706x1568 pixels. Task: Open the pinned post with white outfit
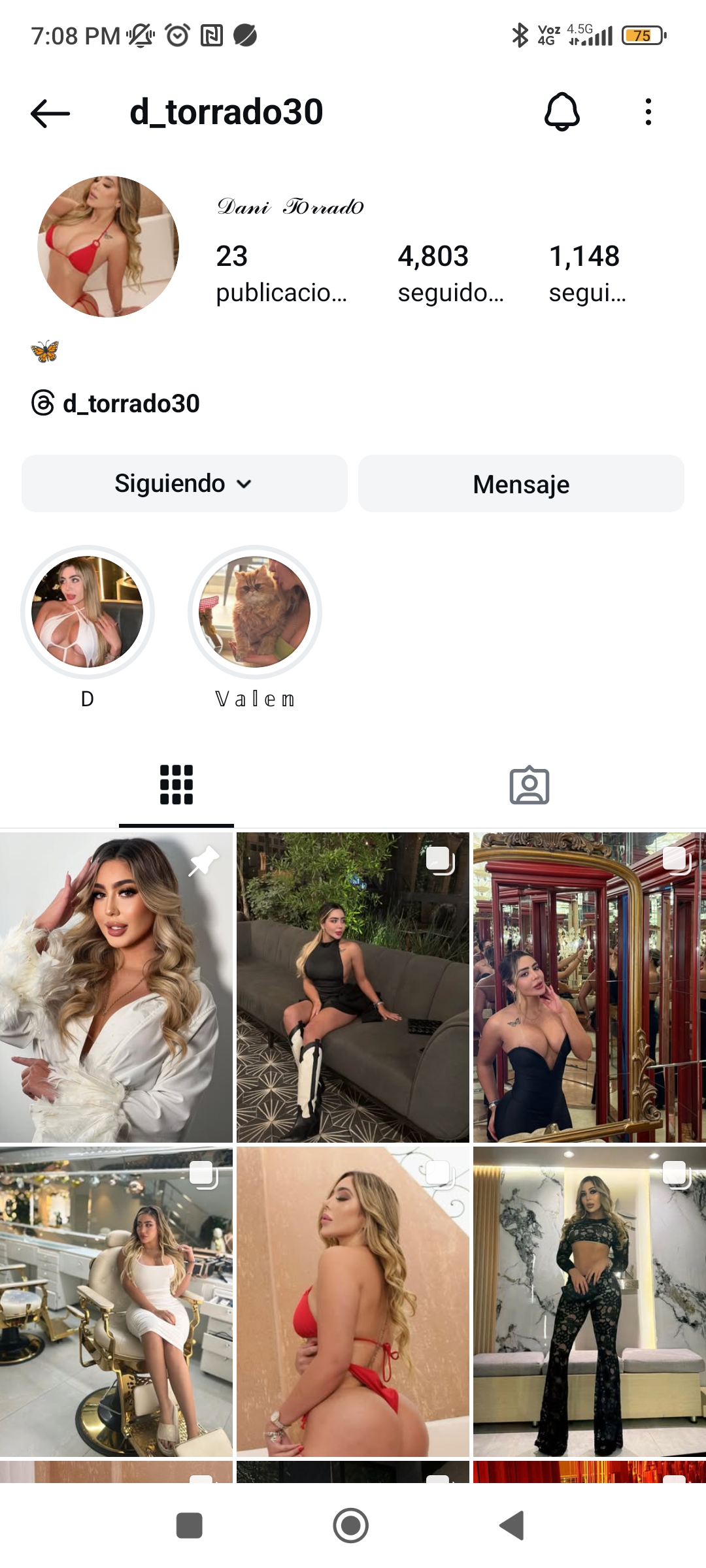[116, 987]
